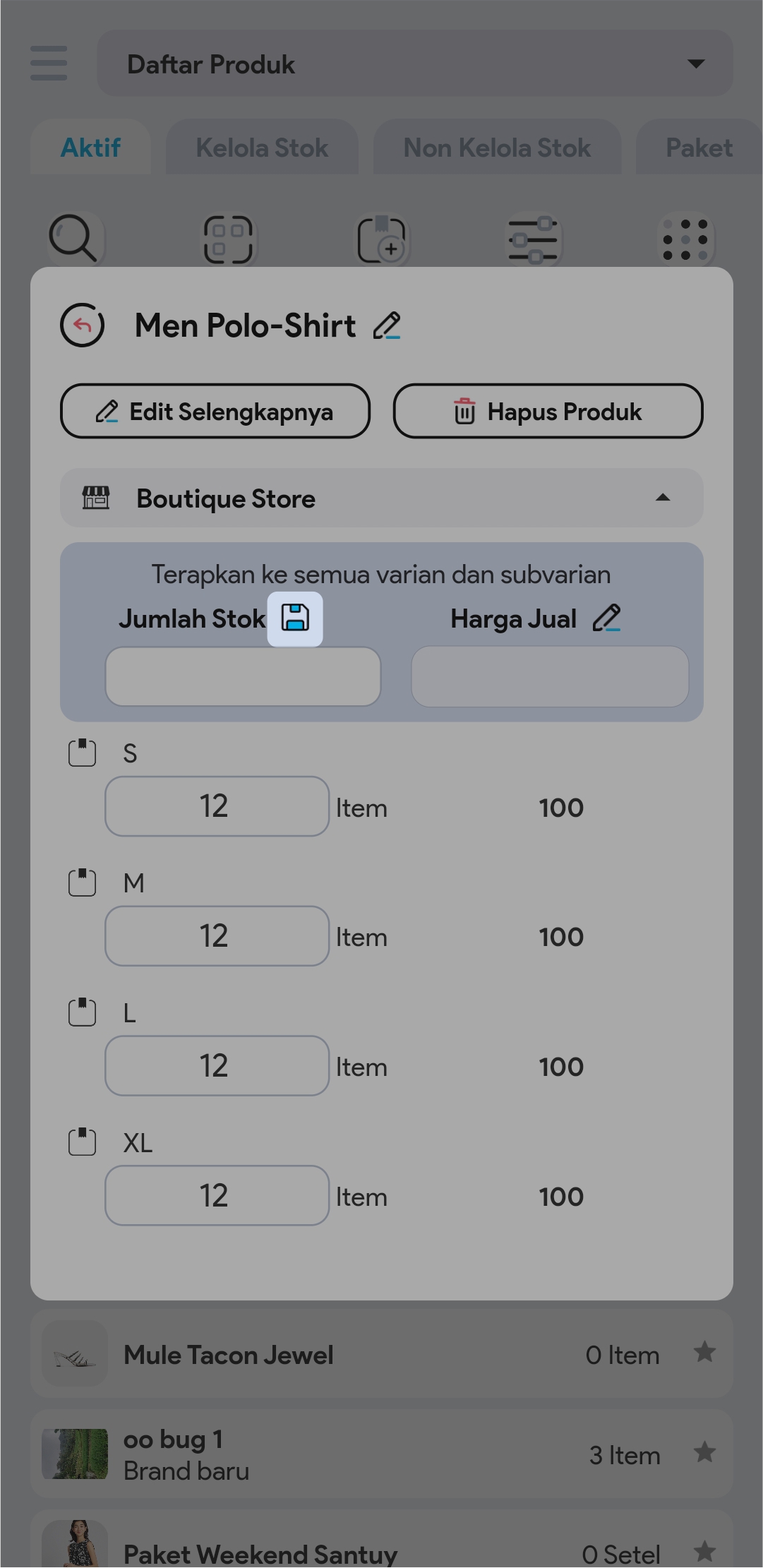
Task: Edit stock quantity for size L
Action: (217, 1066)
